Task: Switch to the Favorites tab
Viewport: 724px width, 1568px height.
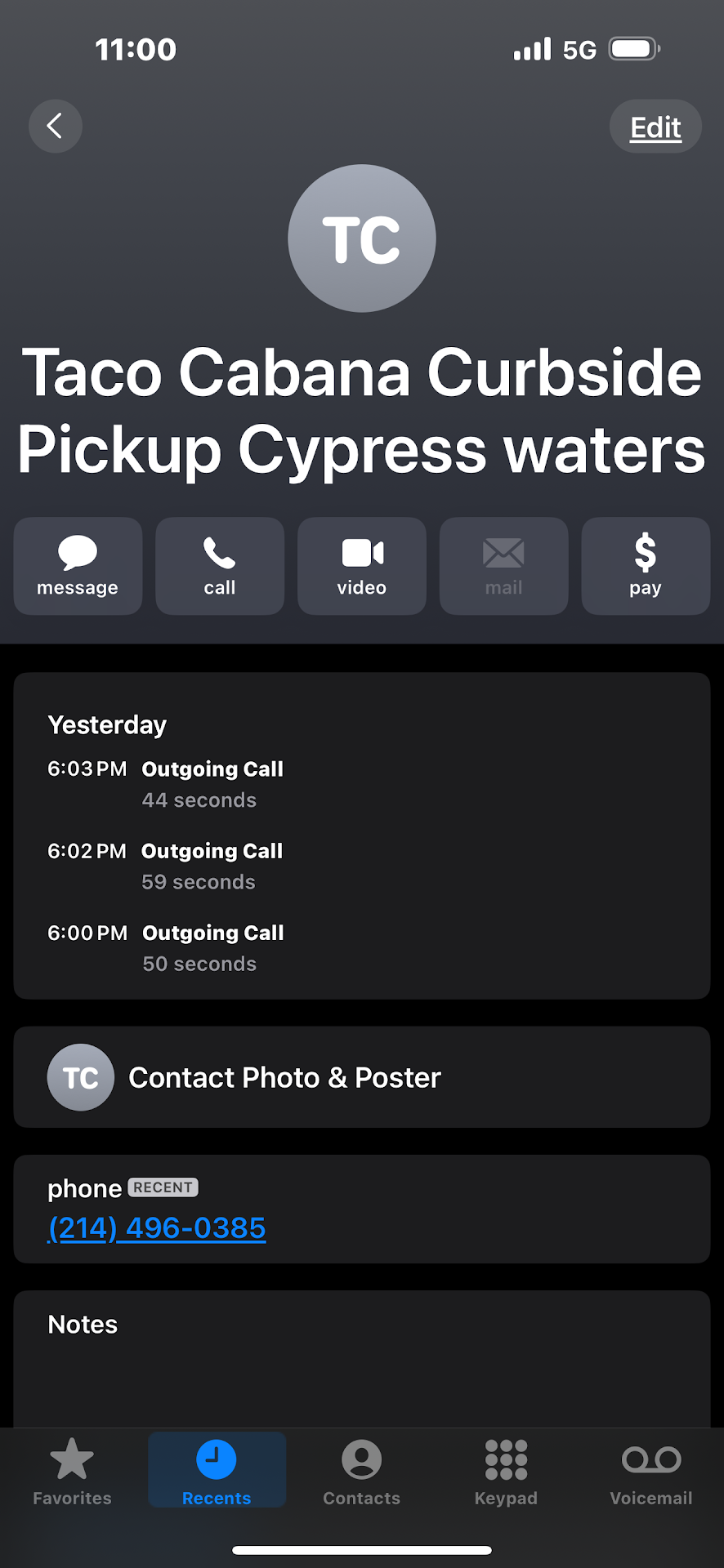Action: coord(72,1471)
